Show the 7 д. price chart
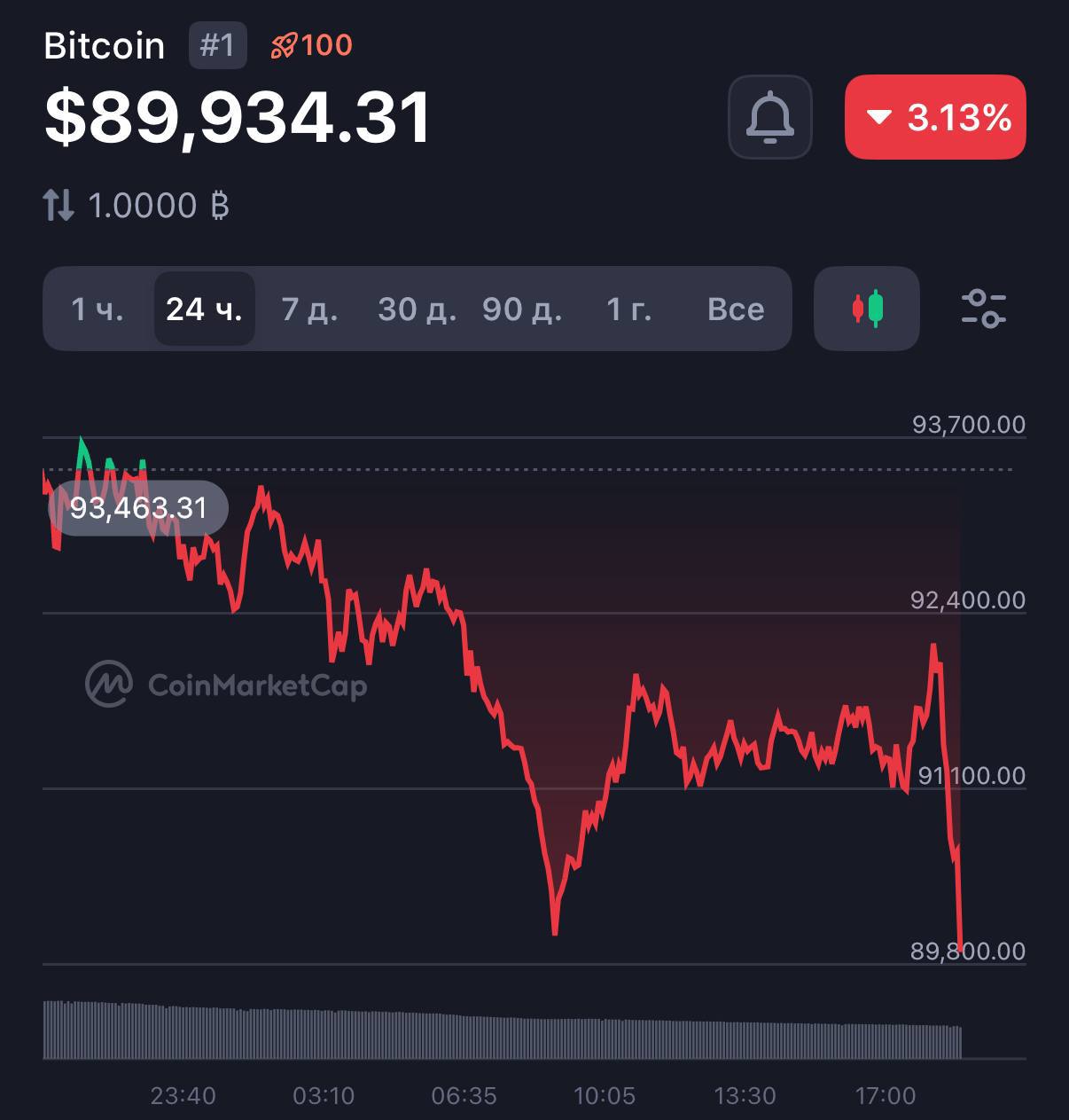This screenshot has height=1120, width=1069. point(309,309)
